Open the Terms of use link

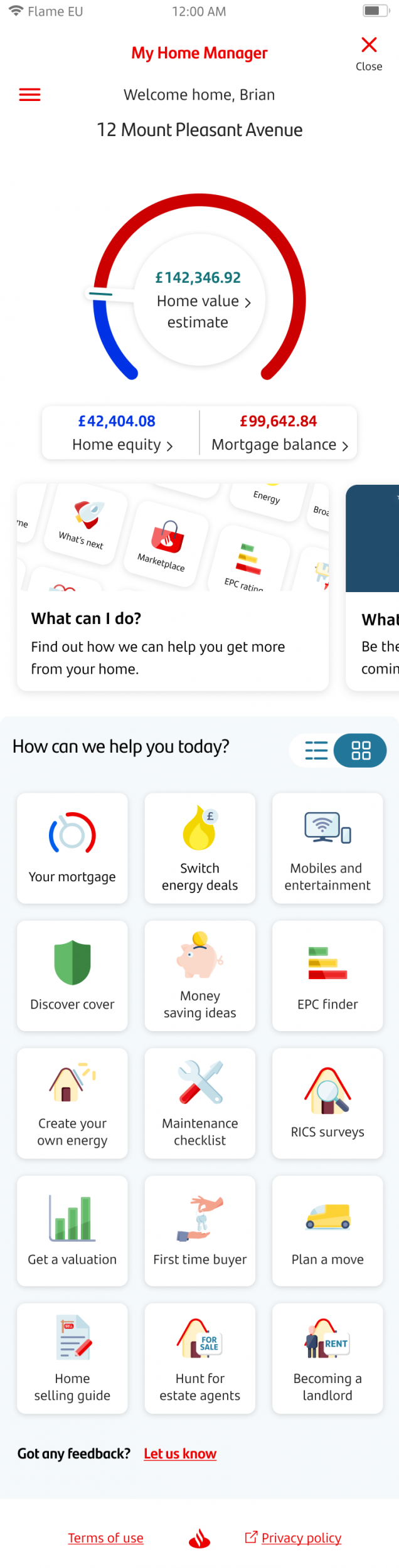pos(105,1537)
